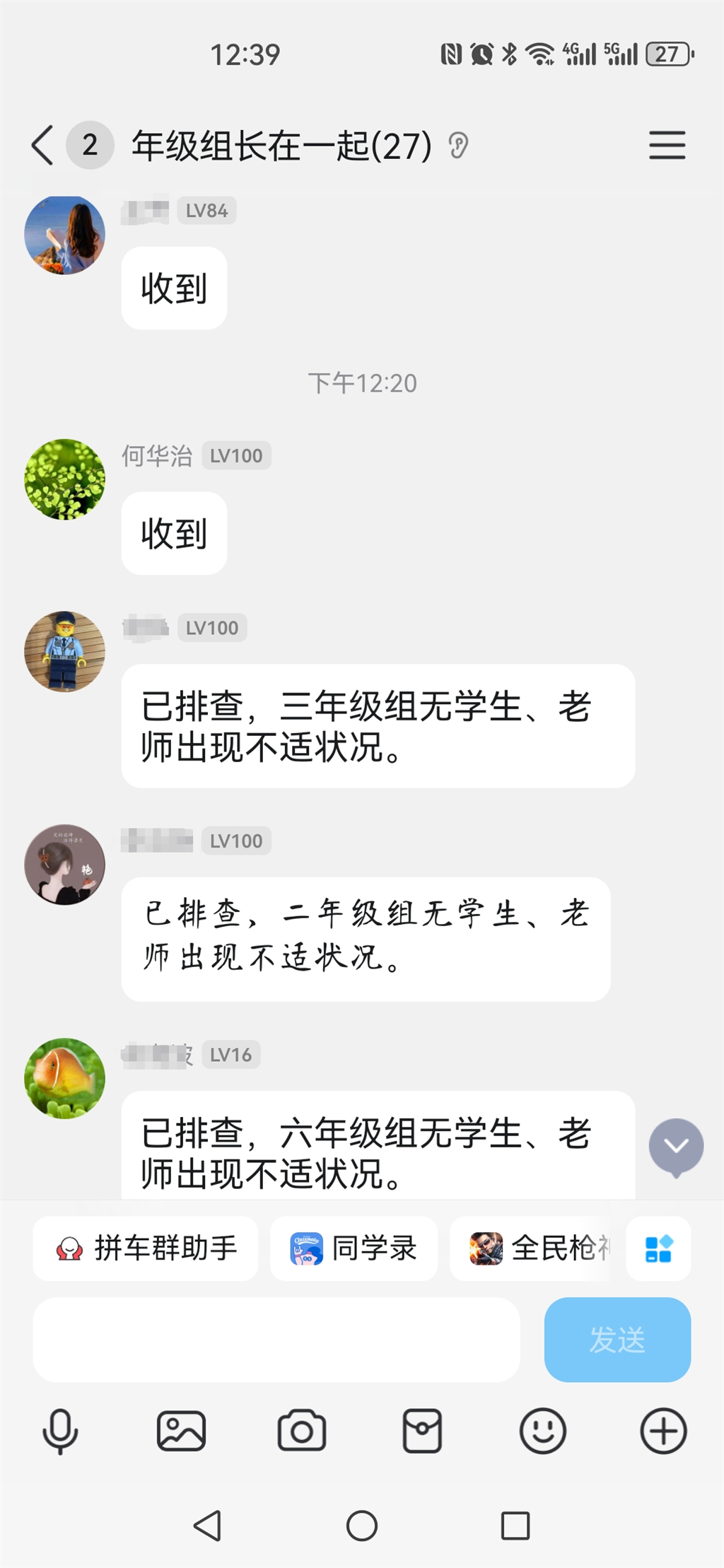Open the group chat settings menu

tap(667, 146)
